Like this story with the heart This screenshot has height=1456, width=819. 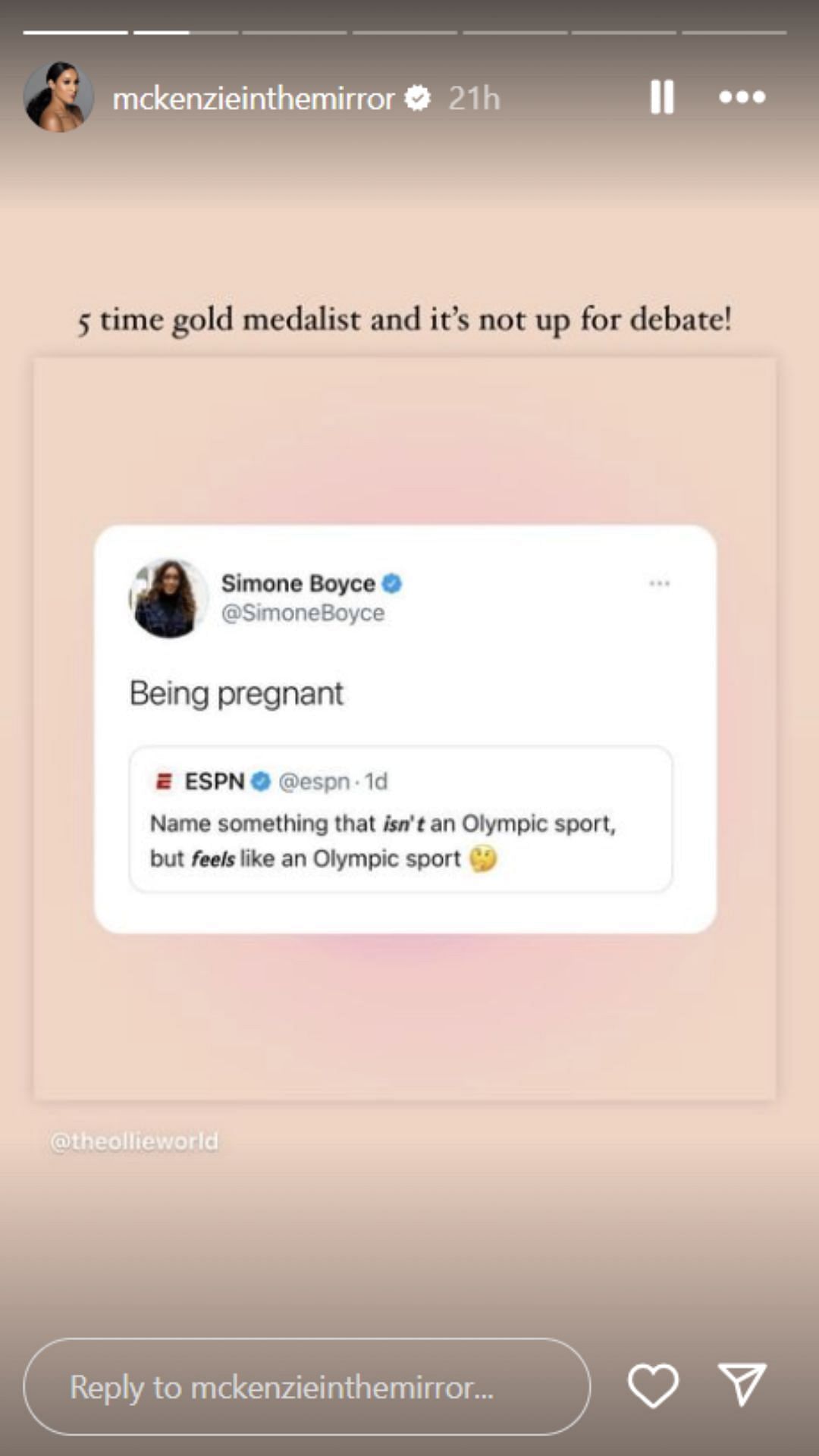pyautogui.click(x=653, y=1385)
